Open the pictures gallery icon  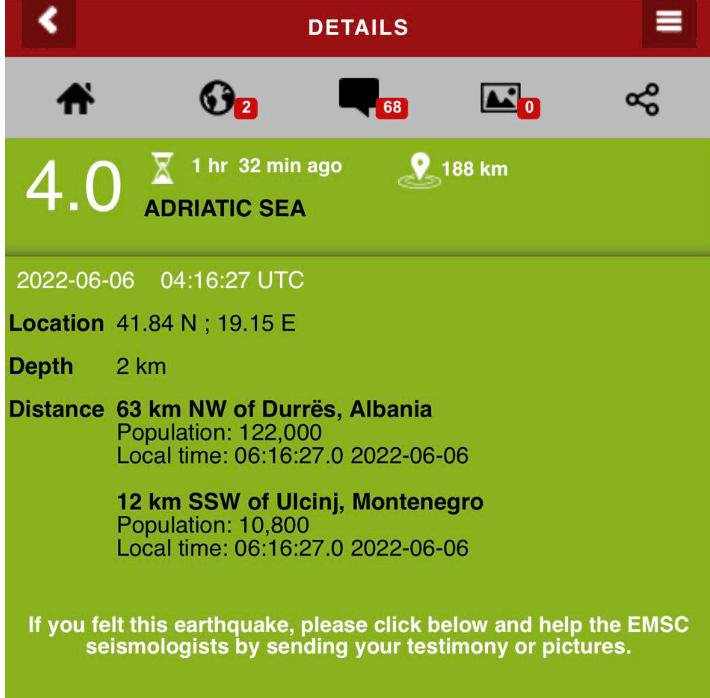[x=501, y=98]
